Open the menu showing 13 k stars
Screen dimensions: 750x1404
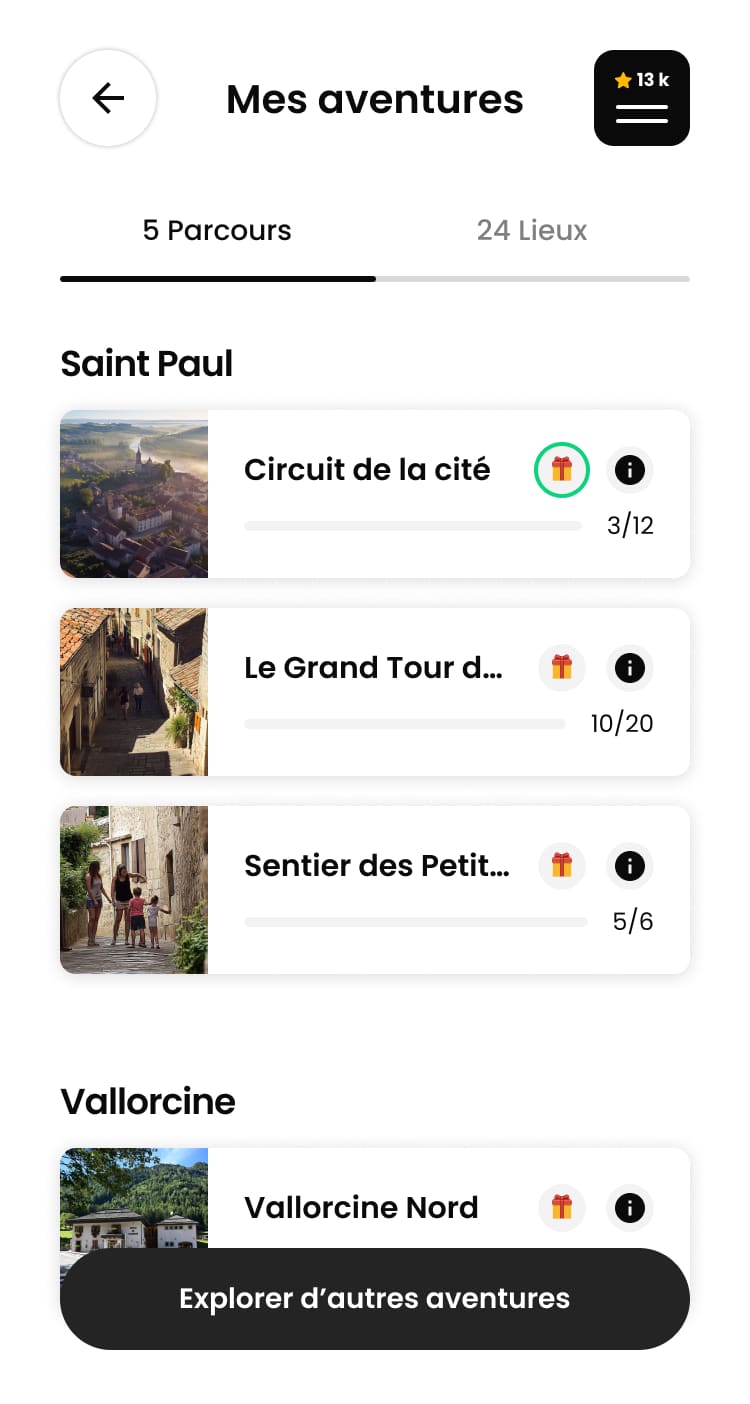(x=642, y=98)
